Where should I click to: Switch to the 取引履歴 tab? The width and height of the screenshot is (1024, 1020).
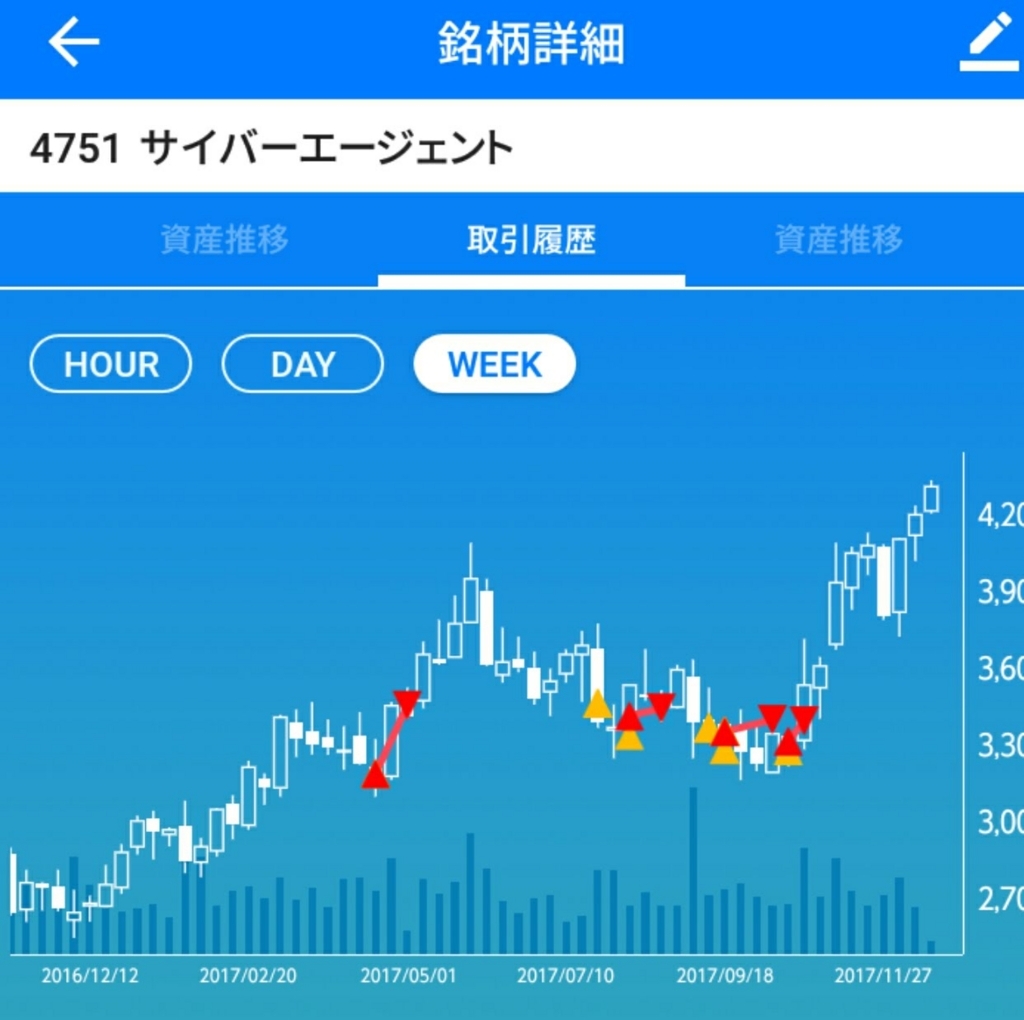click(531, 240)
